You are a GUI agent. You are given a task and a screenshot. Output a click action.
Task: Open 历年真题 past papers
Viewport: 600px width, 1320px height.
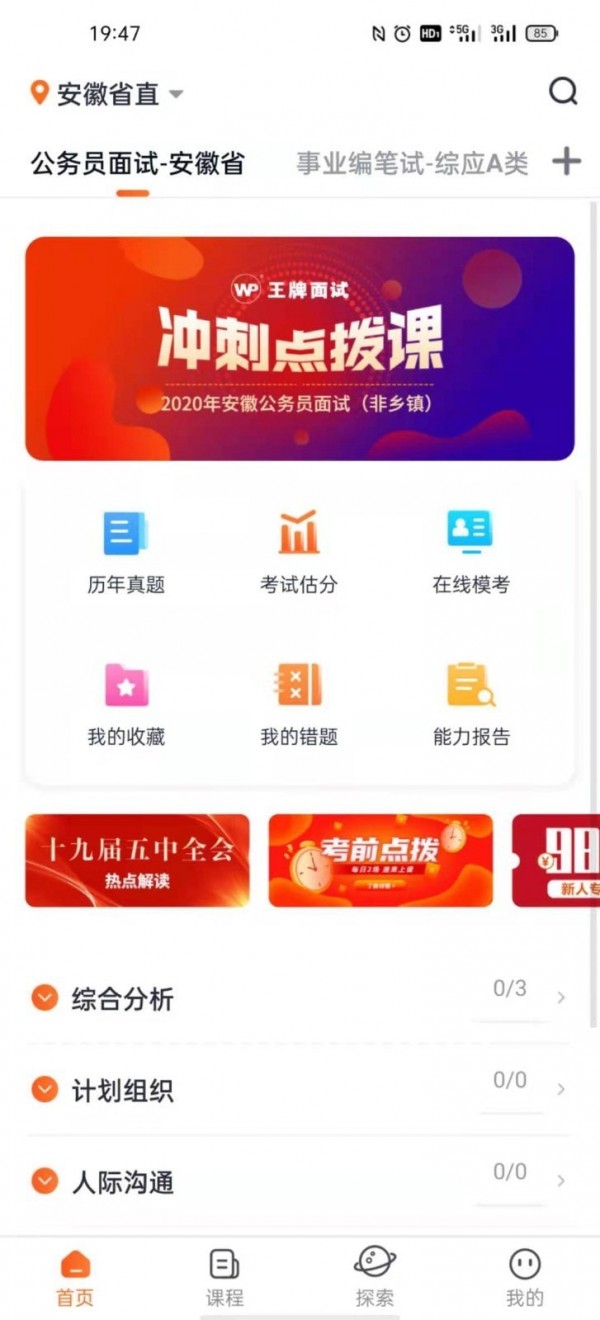(x=126, y=551)
